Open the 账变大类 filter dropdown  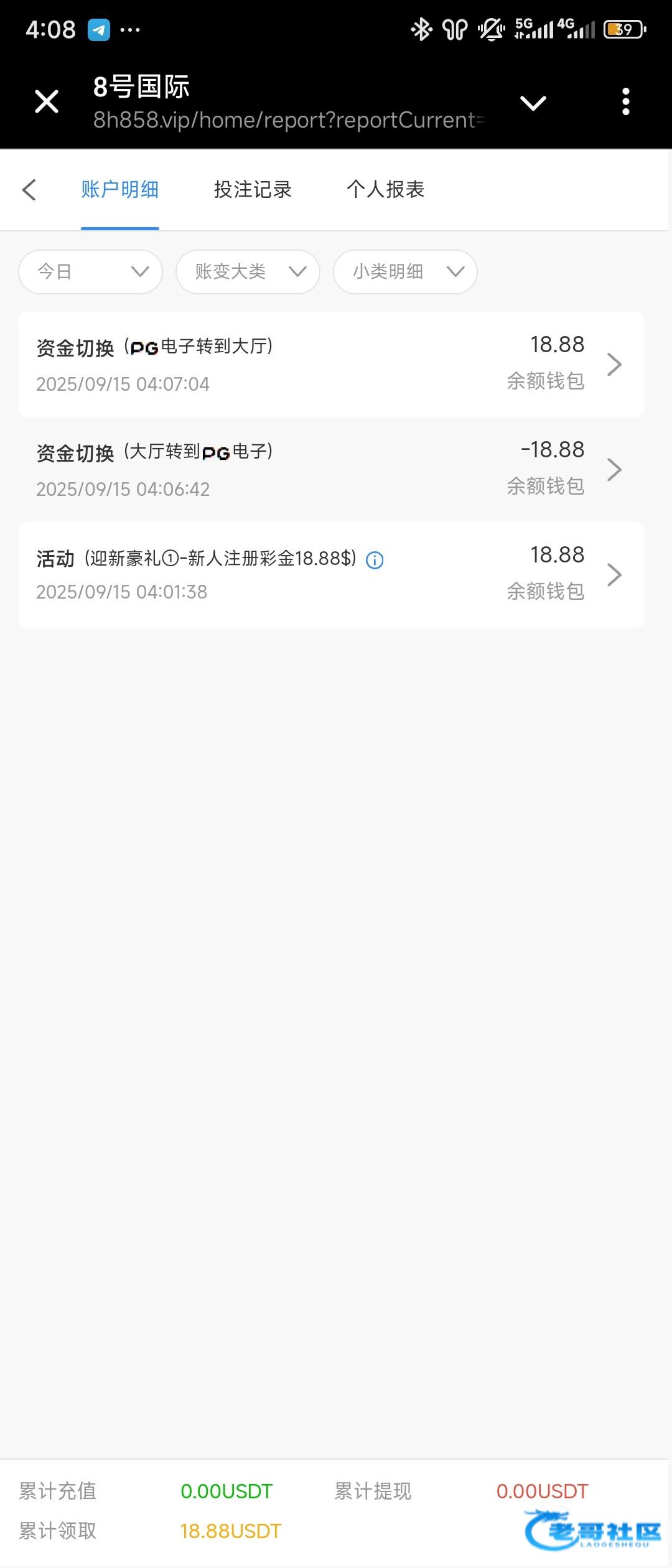248,272
